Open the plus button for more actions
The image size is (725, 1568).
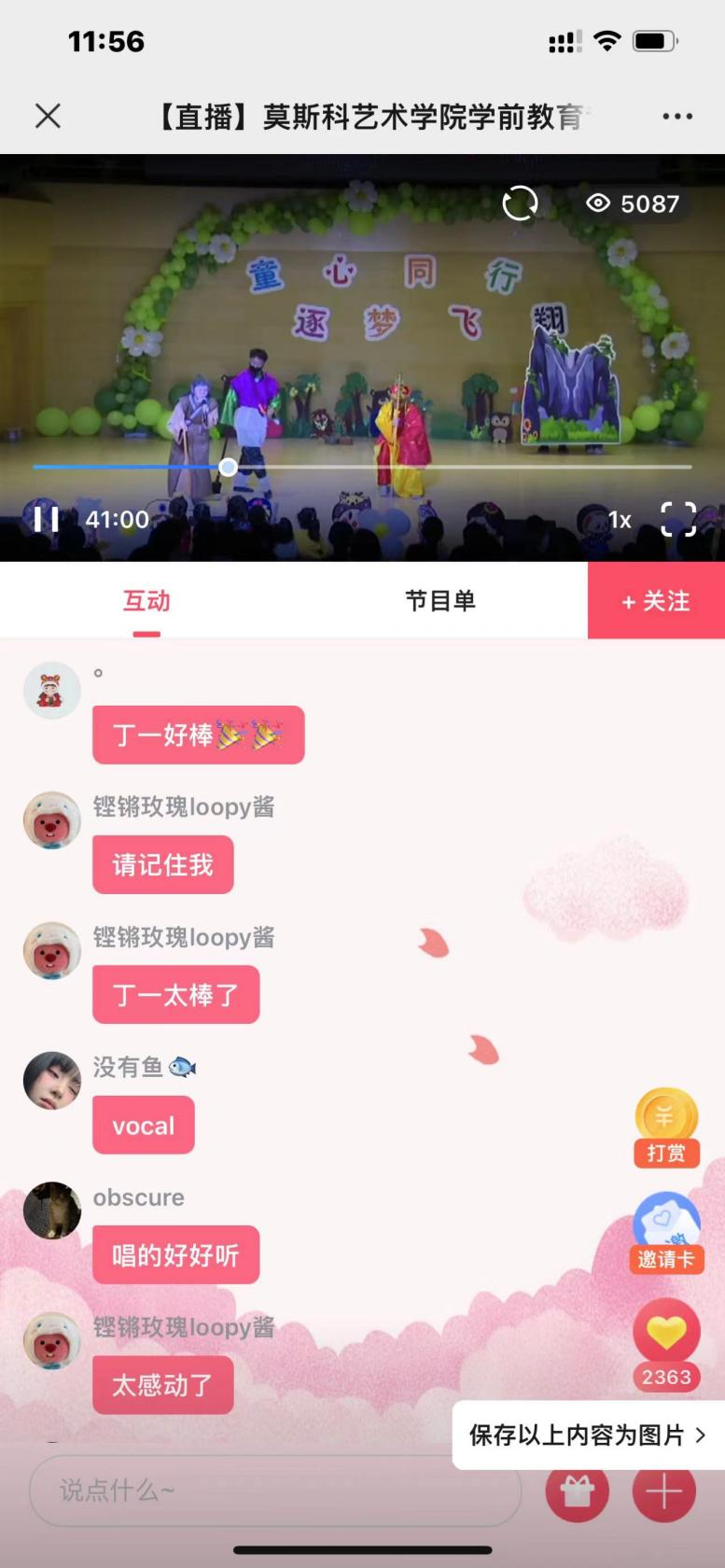(x=664, y=1491)
